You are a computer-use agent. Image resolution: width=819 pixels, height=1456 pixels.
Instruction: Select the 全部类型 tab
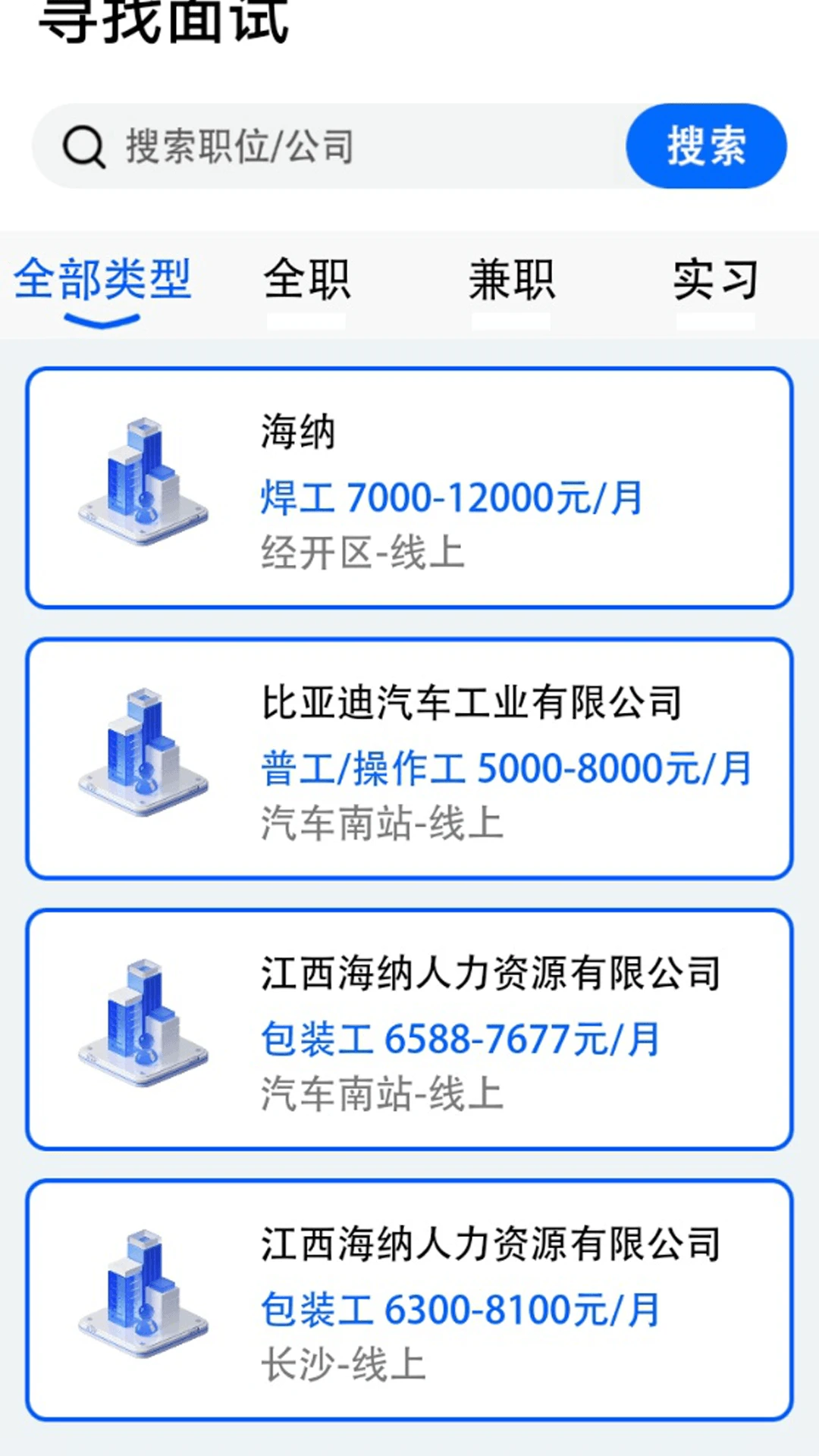[102, 281]
